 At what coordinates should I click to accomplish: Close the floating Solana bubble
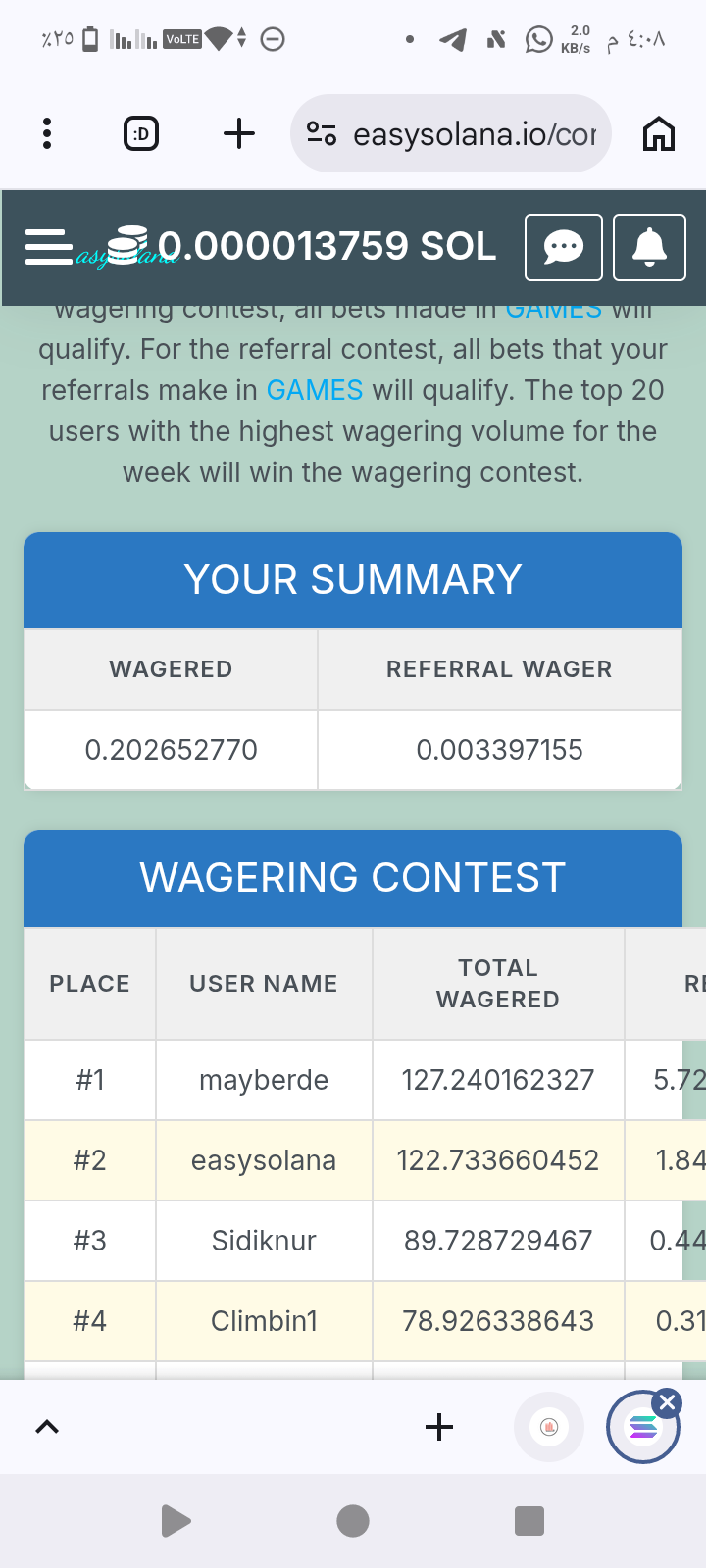click(x=668, y=1402)
